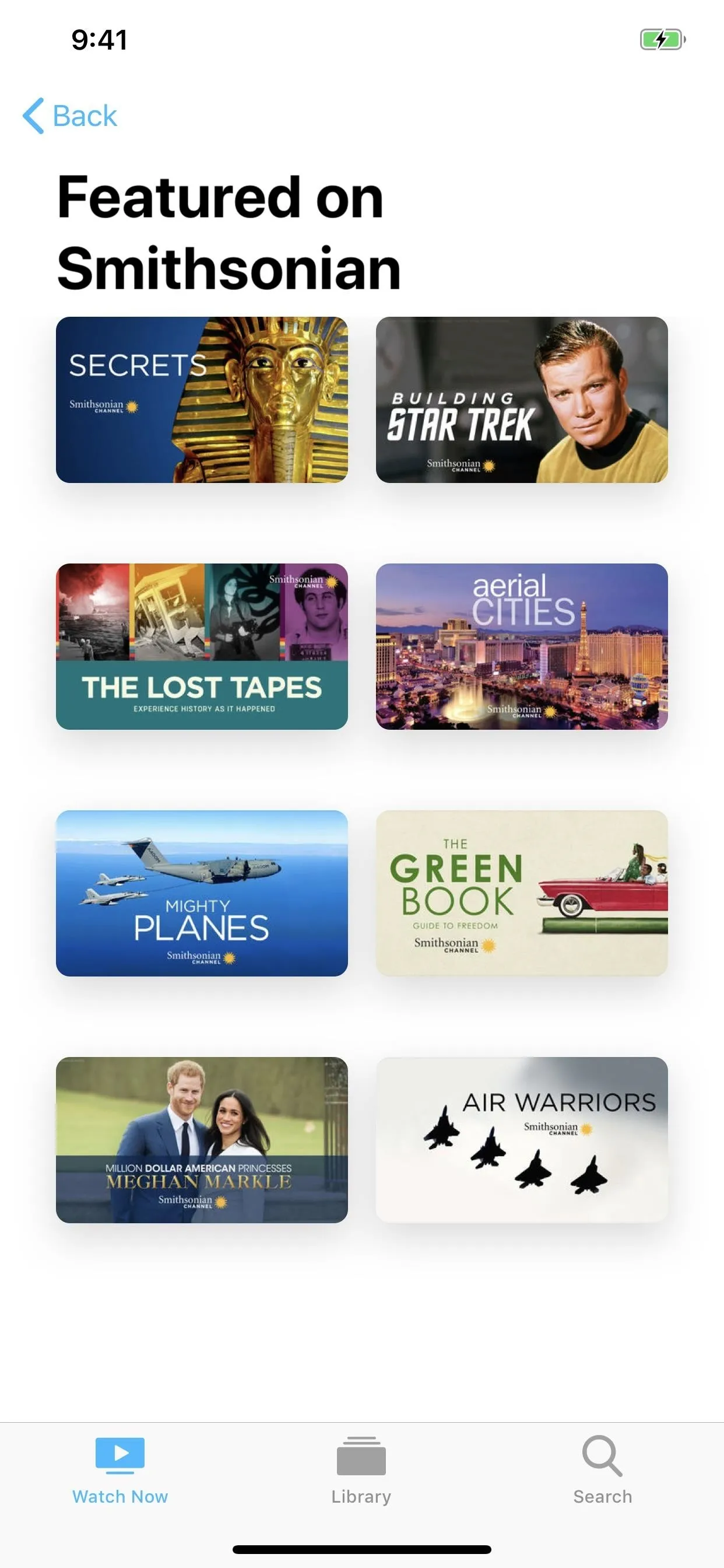View Mighty Planes details
Screen dimensions: 724x1568
[202, 893]
